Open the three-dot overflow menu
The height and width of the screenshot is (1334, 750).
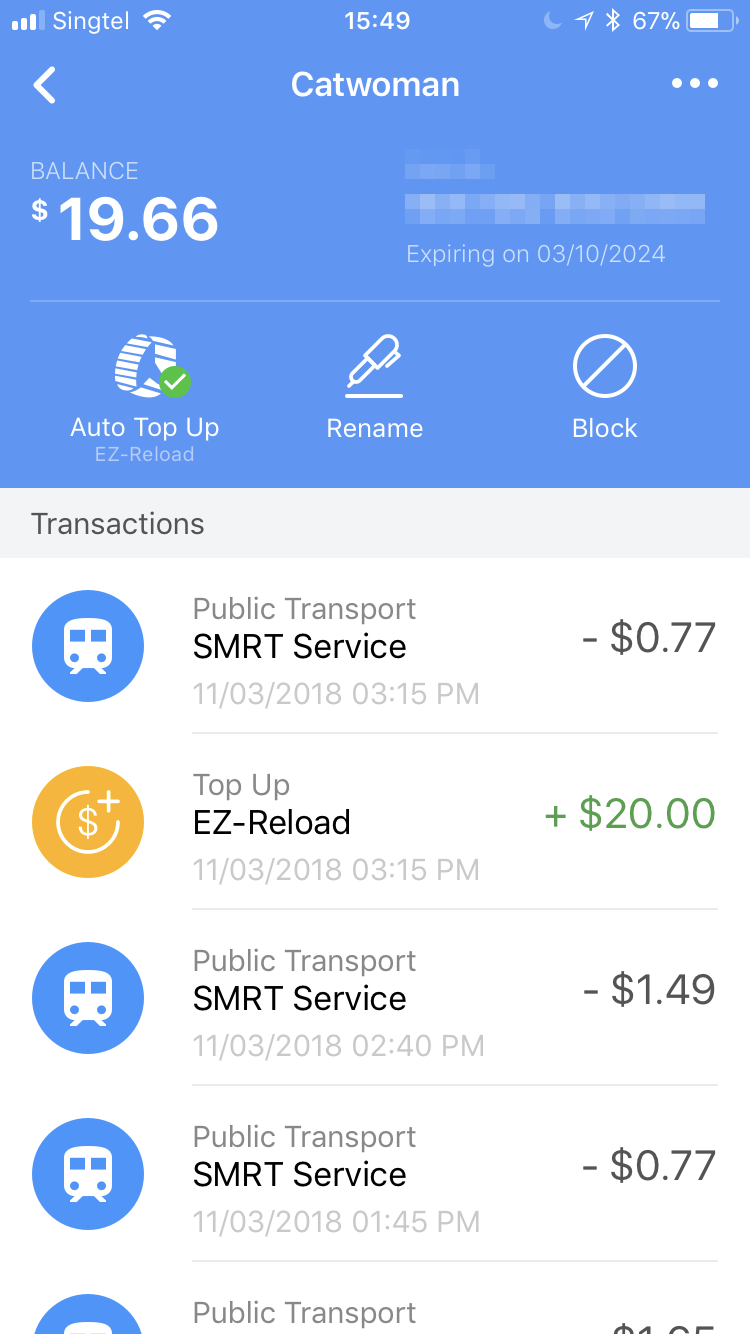[x=695, y=84]
